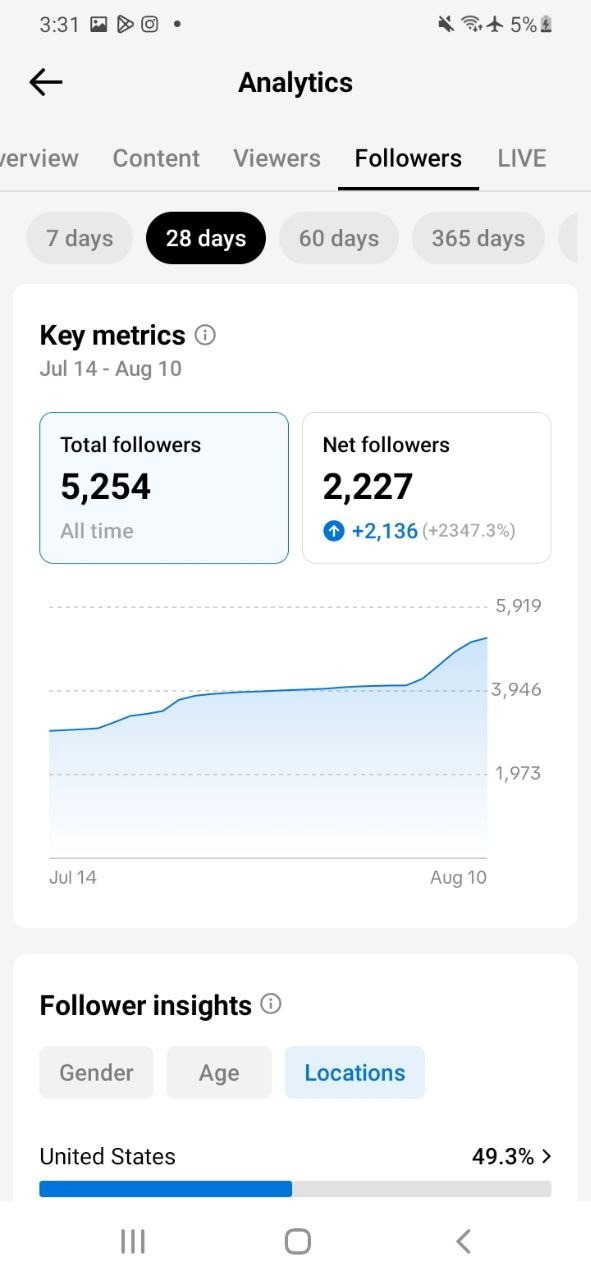The image size is (591, 1280).
Task: Open the LIVE tab
Action: coord(522,158)
